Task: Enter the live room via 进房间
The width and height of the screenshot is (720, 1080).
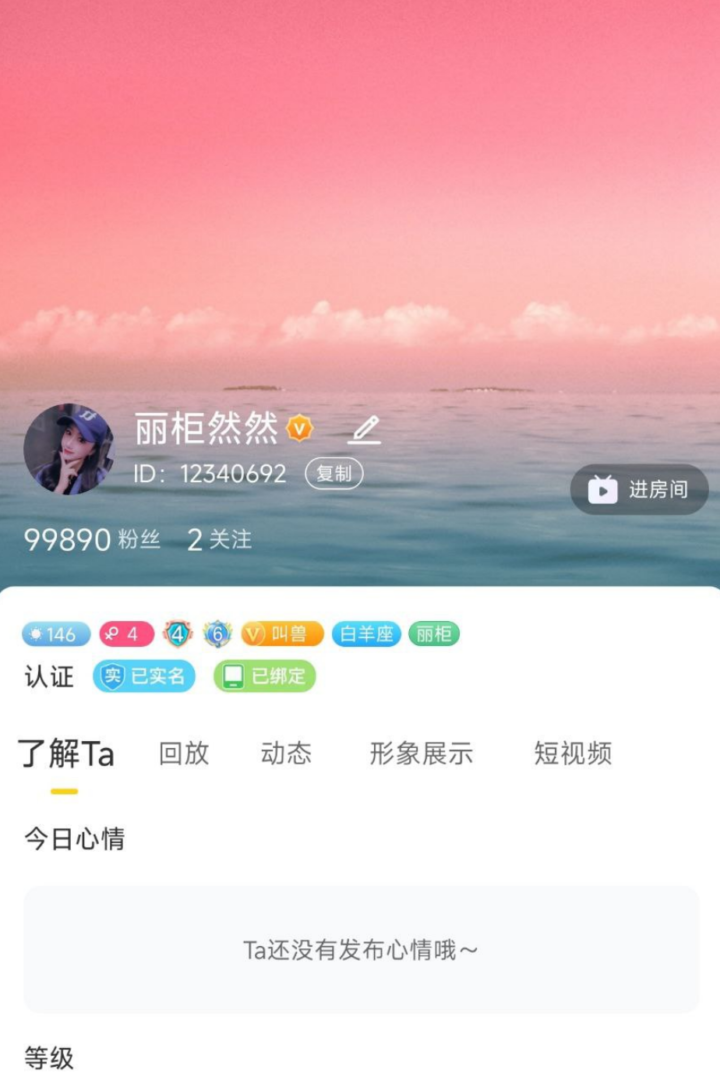Action: 640,490
